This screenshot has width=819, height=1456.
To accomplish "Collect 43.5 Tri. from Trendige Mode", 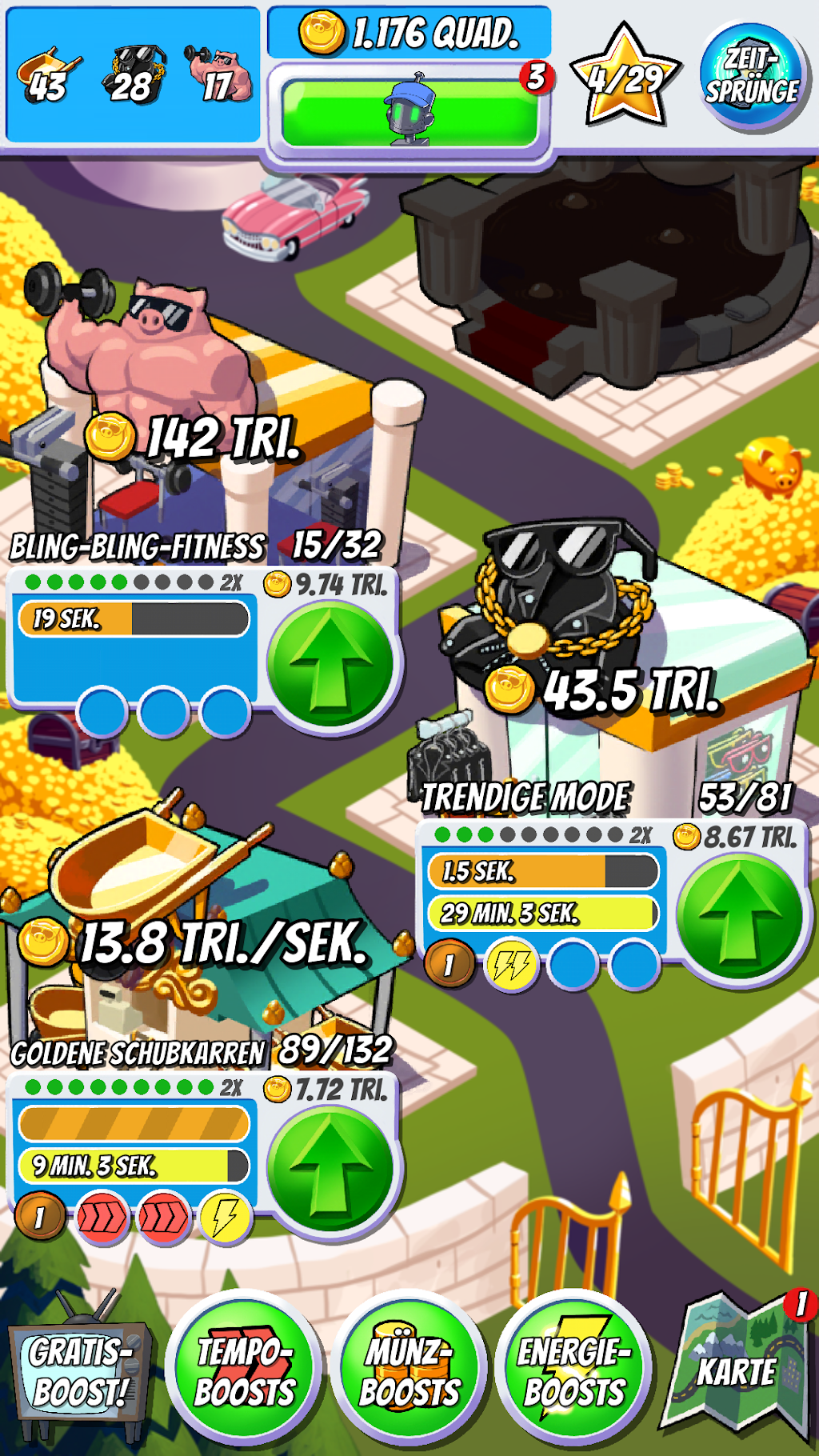I will (x=602, y=690).
